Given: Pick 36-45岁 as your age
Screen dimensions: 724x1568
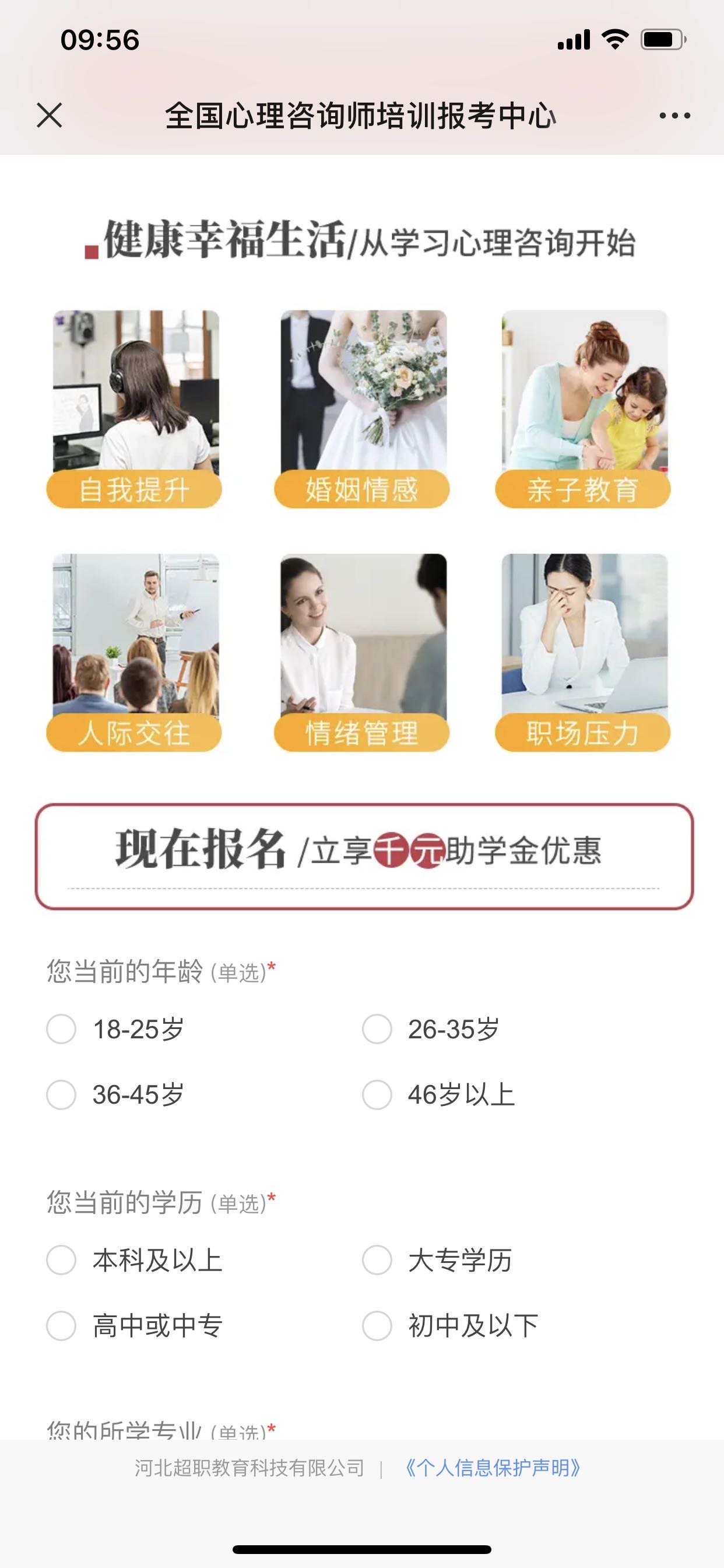Looking at the screenshot, I should (x=61, y=1095).
